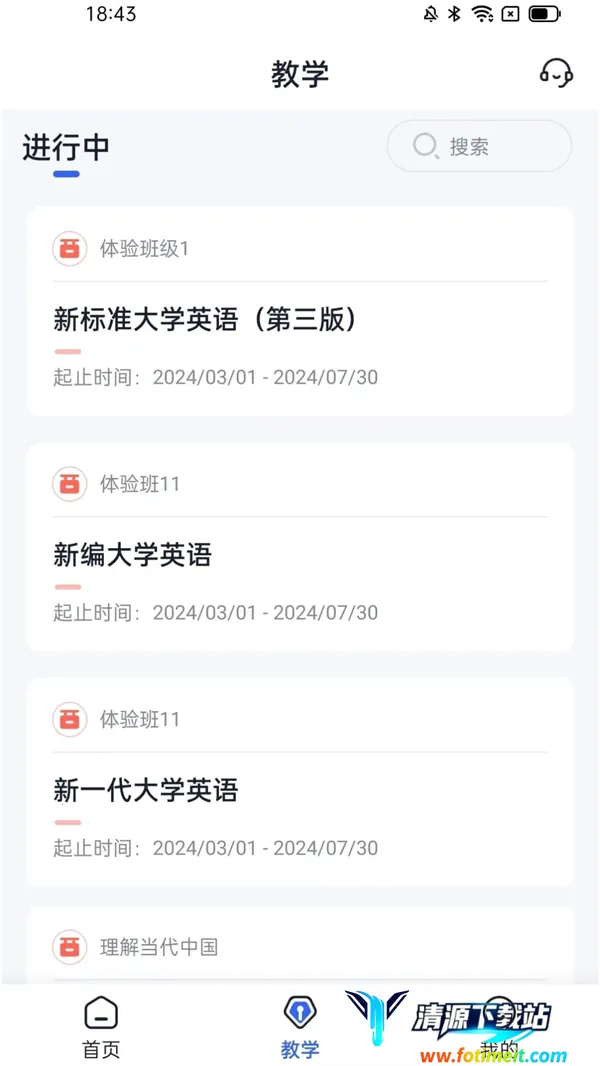Go to the 我的 tab
Image resolution: width=600 pixels, height=1066 pixels.
(x=499, y=1027)
